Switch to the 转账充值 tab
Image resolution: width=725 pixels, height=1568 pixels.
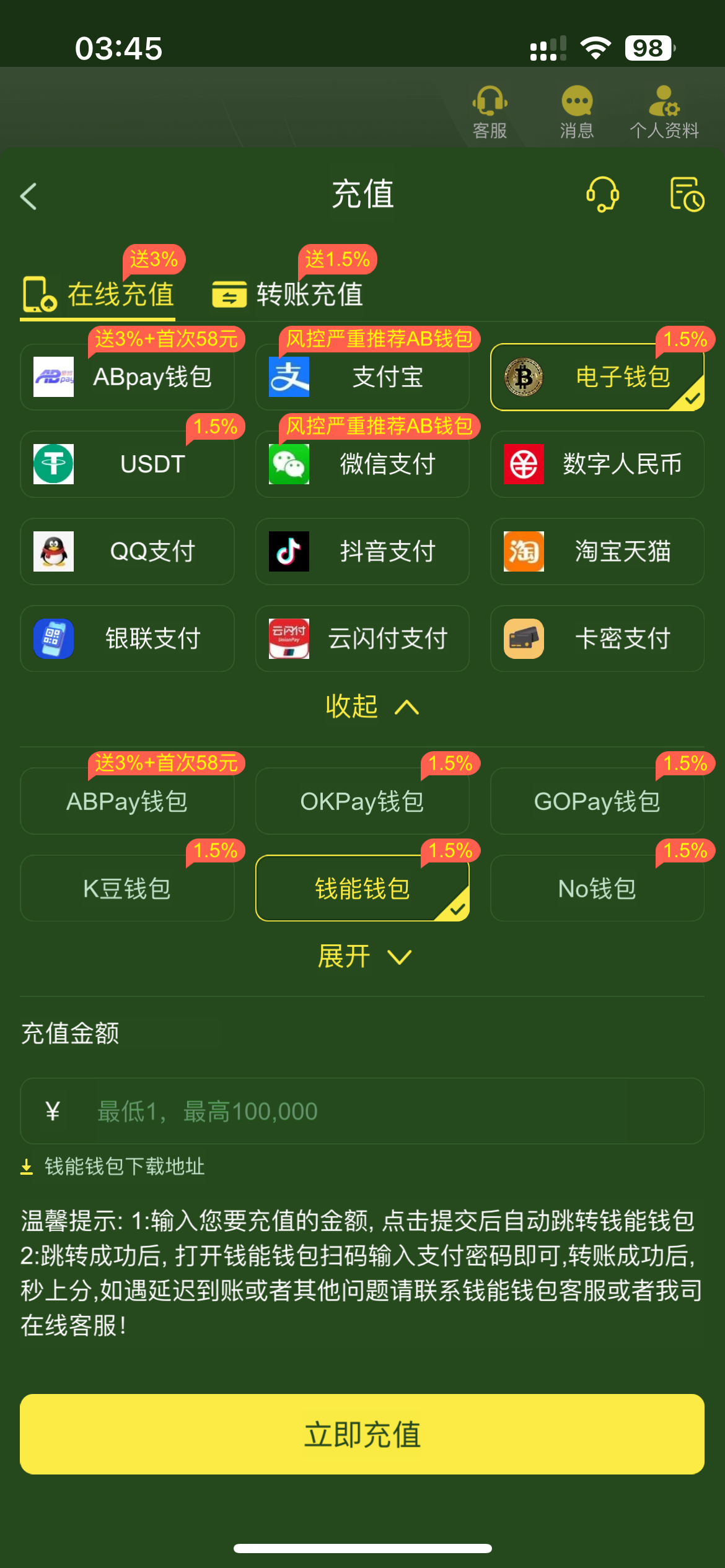click(288, 294)
